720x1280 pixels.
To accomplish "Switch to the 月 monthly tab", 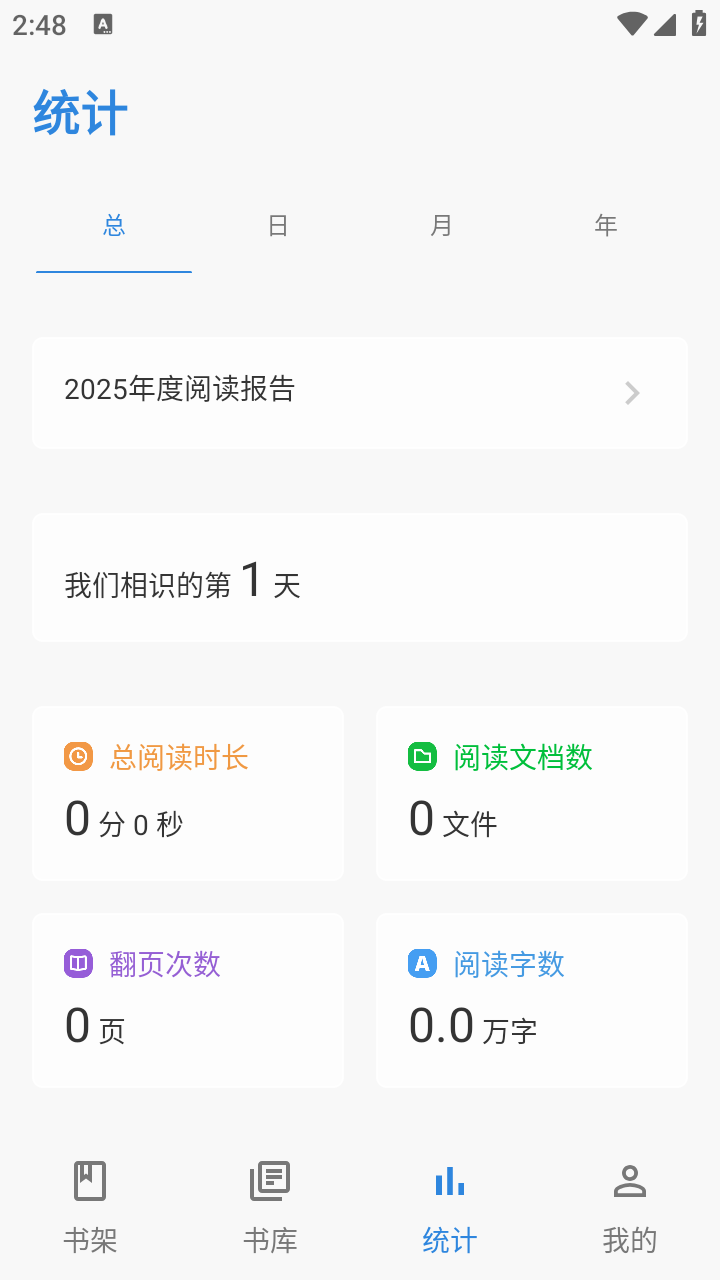I will [441, 225].
